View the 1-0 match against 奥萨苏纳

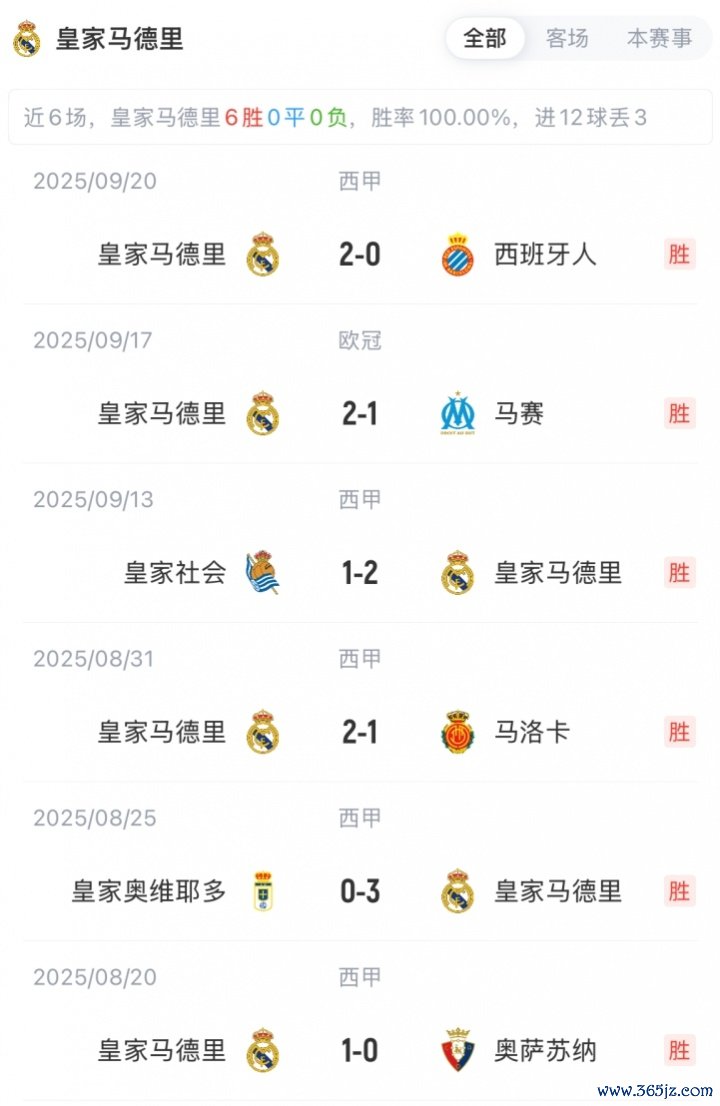pos(360,1050)
